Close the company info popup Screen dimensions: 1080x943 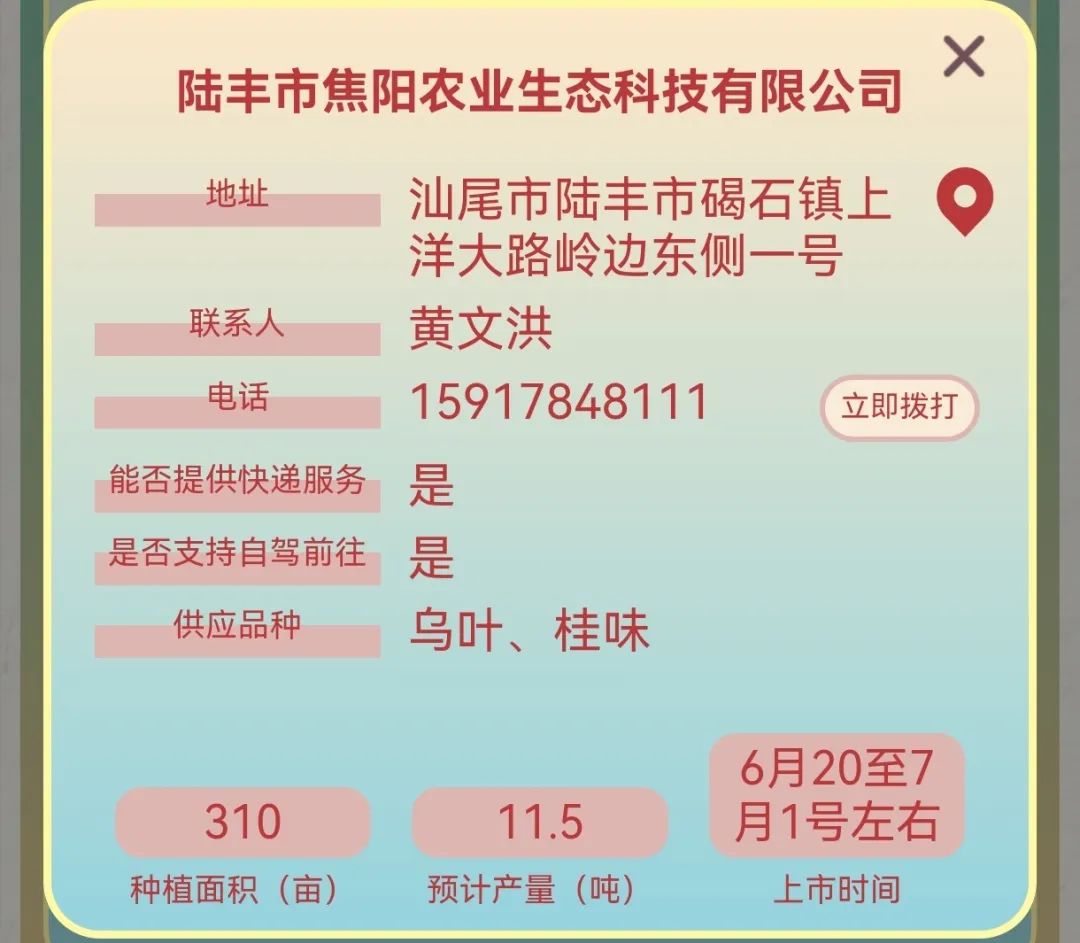click(x=964, y=57)
